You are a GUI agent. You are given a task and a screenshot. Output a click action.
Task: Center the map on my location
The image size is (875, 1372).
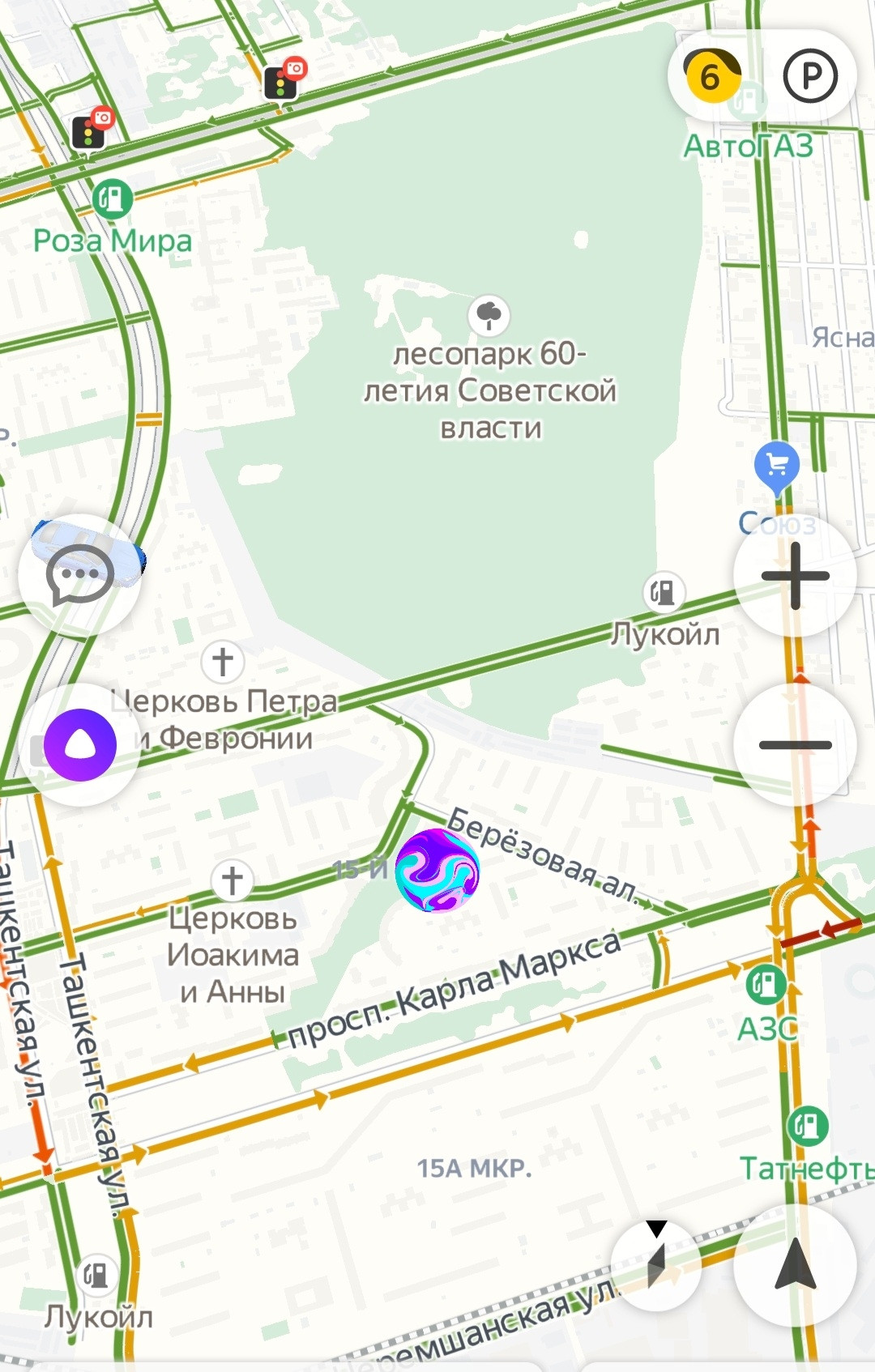(795, 1265)
